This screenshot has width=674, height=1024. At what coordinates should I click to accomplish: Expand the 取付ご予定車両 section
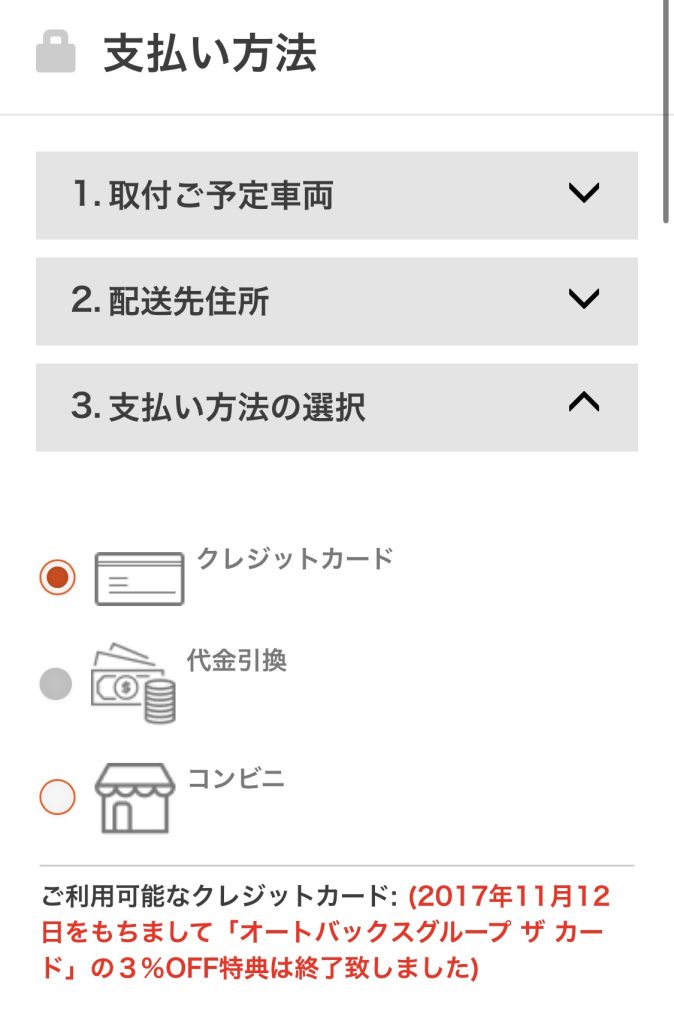click(336, 195)
